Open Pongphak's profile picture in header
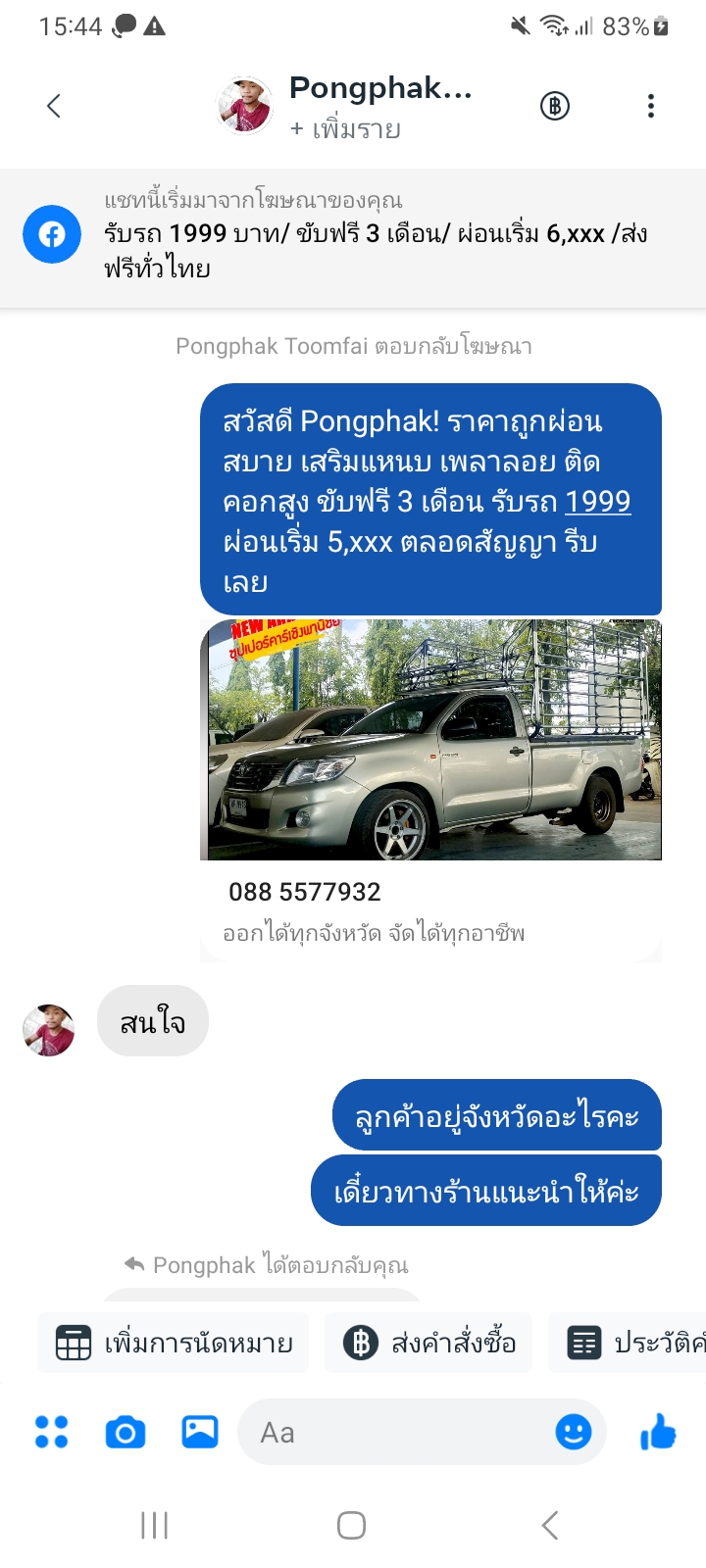The image size is (706, 1568). [x=244, y=106]
